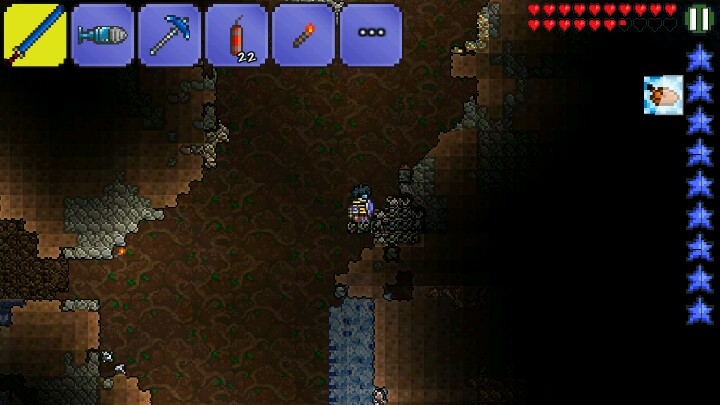This screenshot has height=405, width=720.
Task: Select the space gun hotbar slot
Action: 103,35
